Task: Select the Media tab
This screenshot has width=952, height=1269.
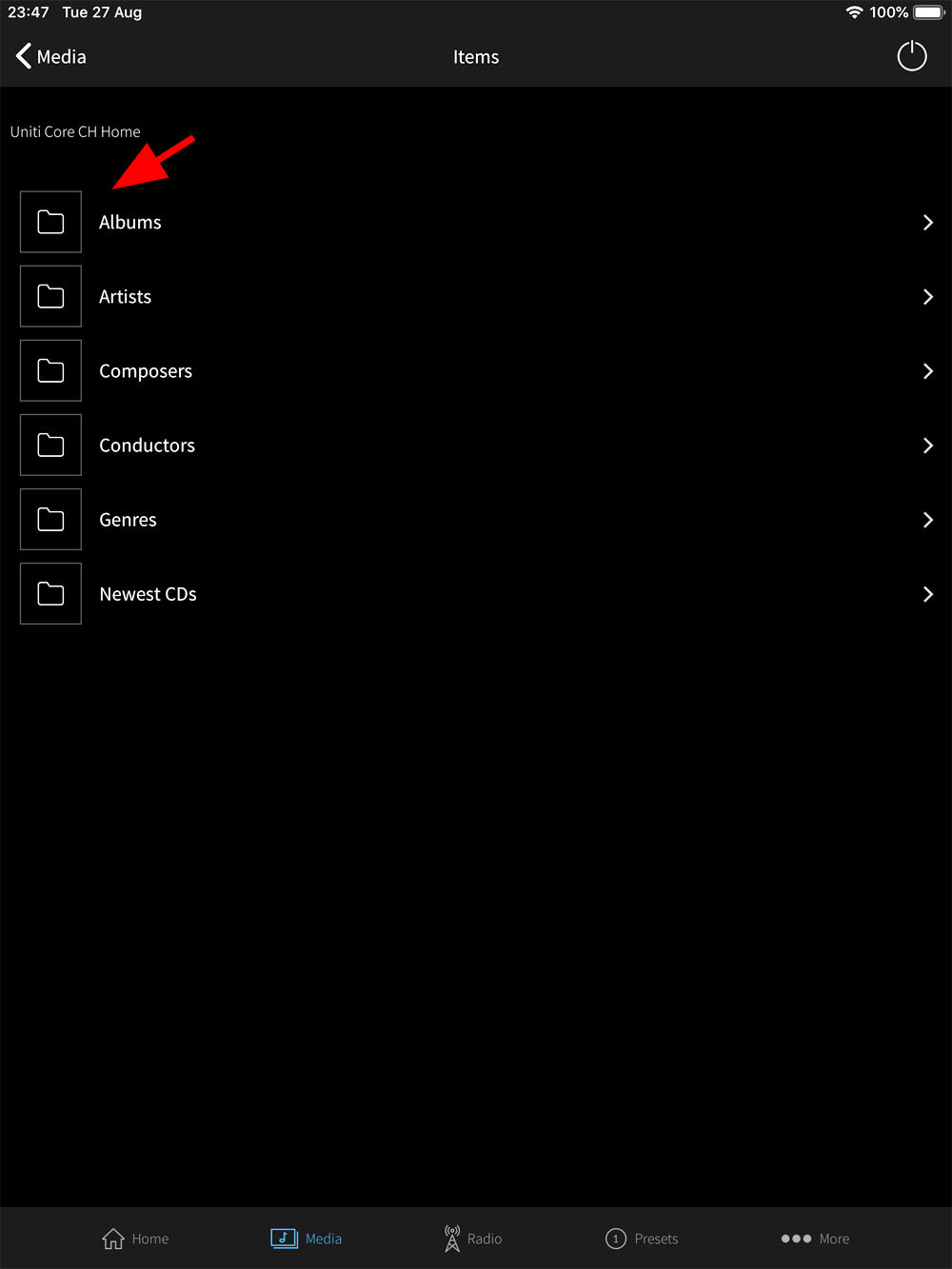Action: [307, 1239]
